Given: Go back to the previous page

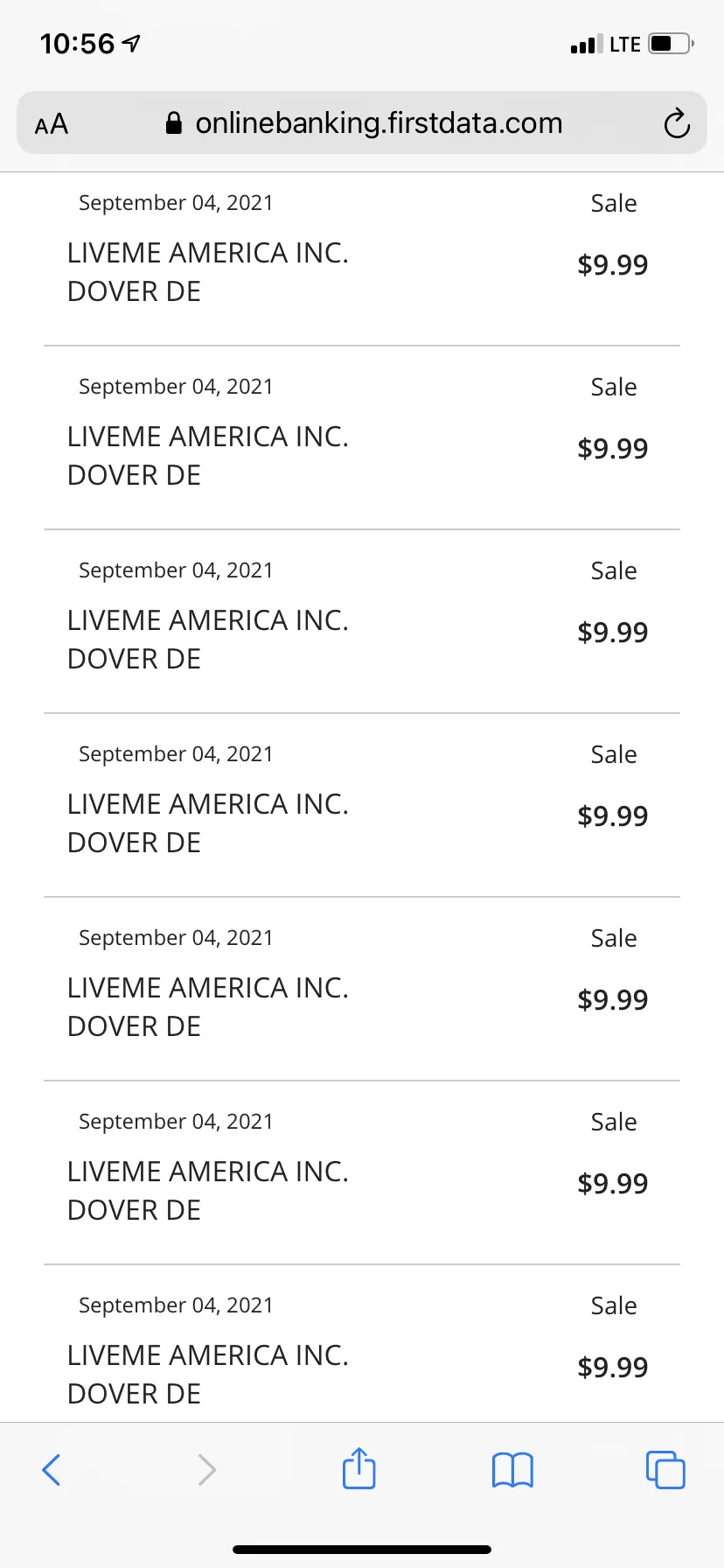Looking at the screenshot, I should [x=52, y=1470].
